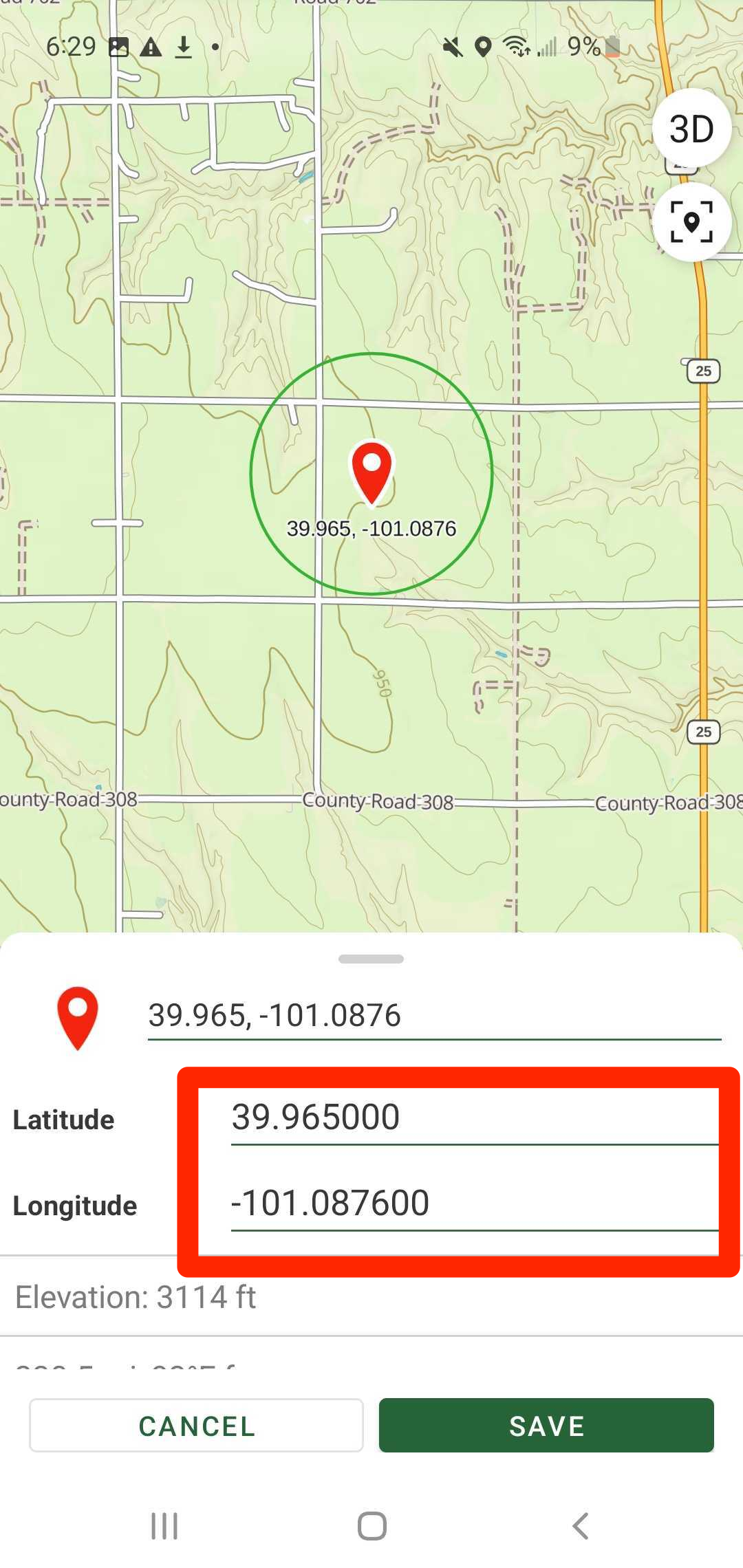The image size is (743, 1568).
Task: Tap the bottom sheet drag handle
Action: point(371,959)
